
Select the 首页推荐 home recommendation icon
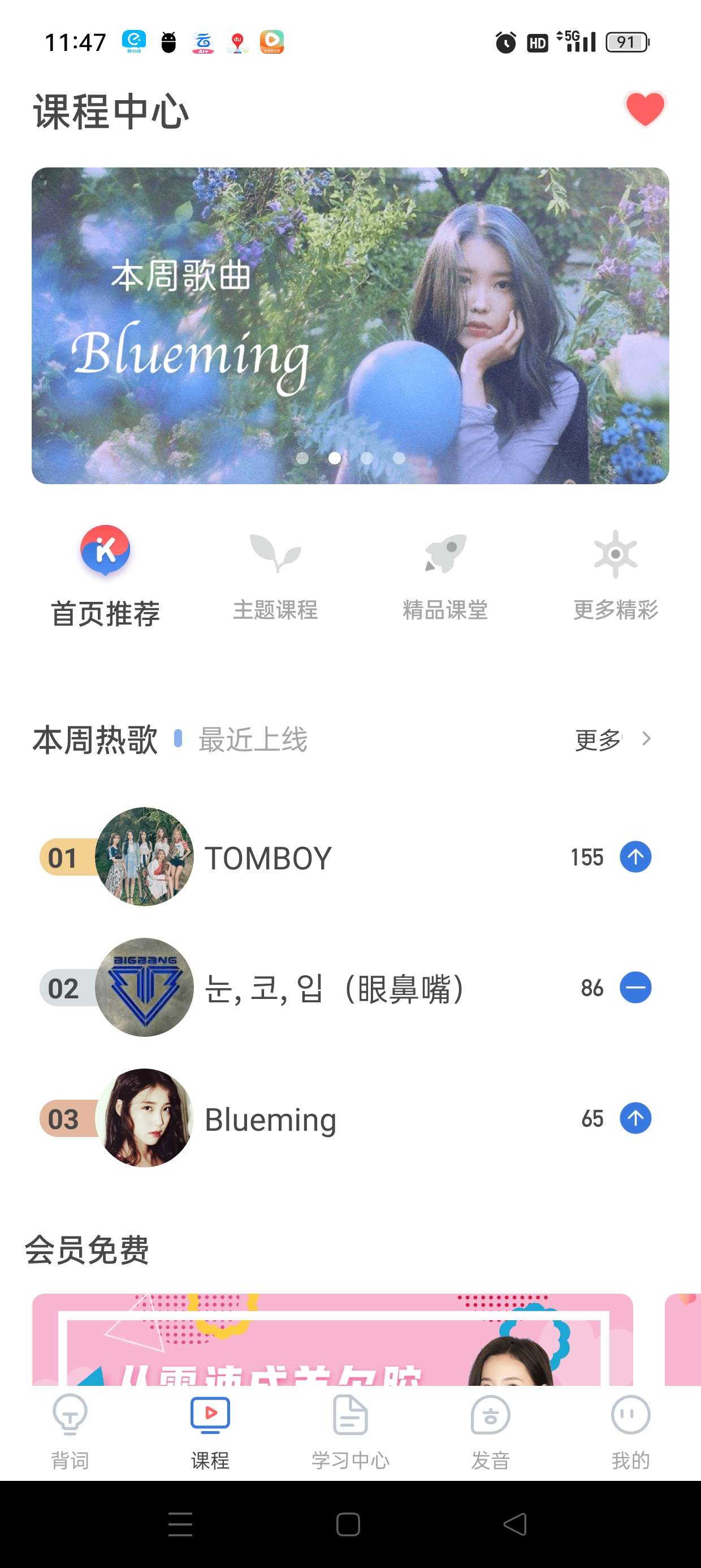click(x=105, y=551)
